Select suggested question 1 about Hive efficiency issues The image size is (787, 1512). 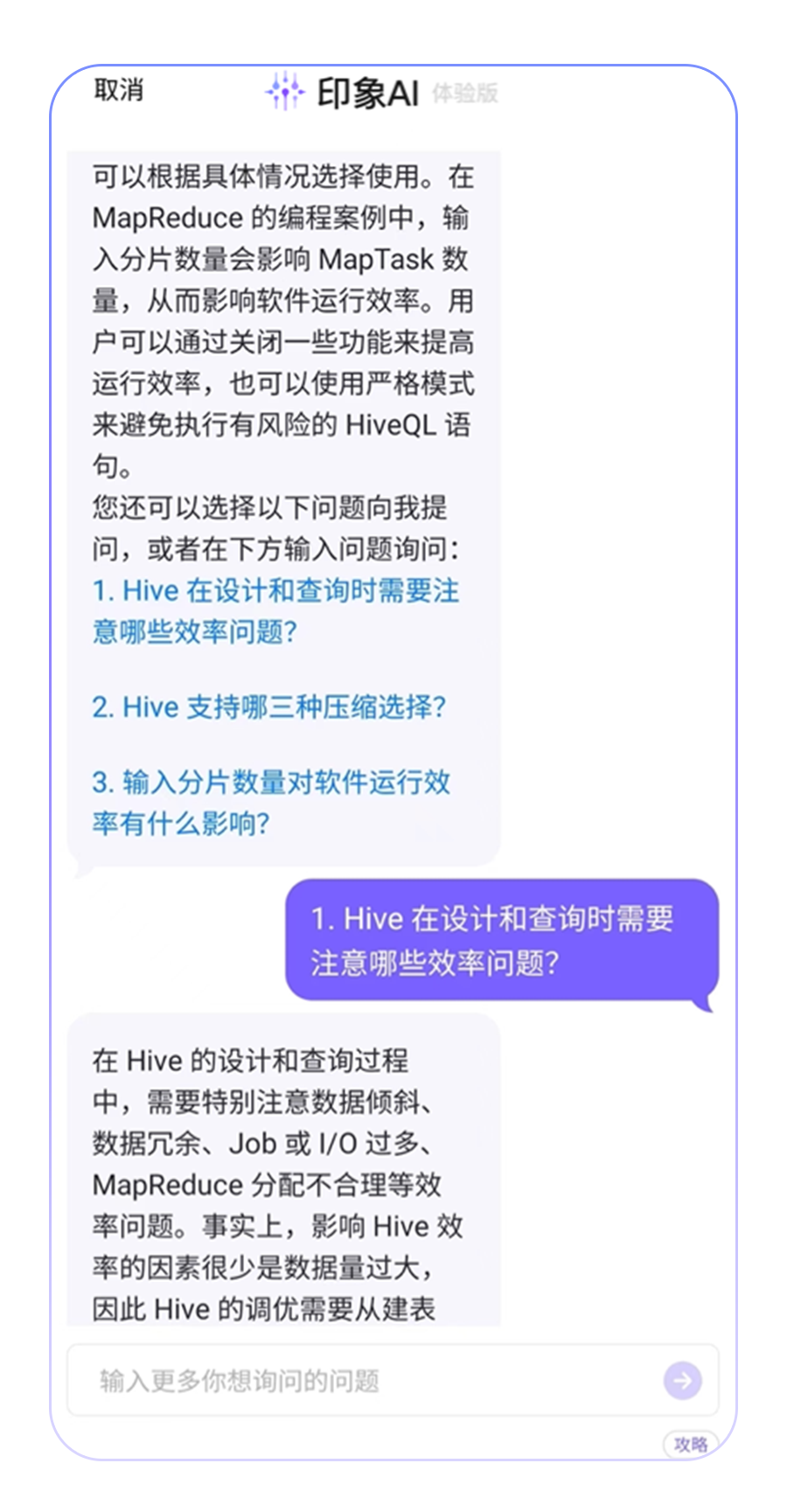(x=275, y=610)
